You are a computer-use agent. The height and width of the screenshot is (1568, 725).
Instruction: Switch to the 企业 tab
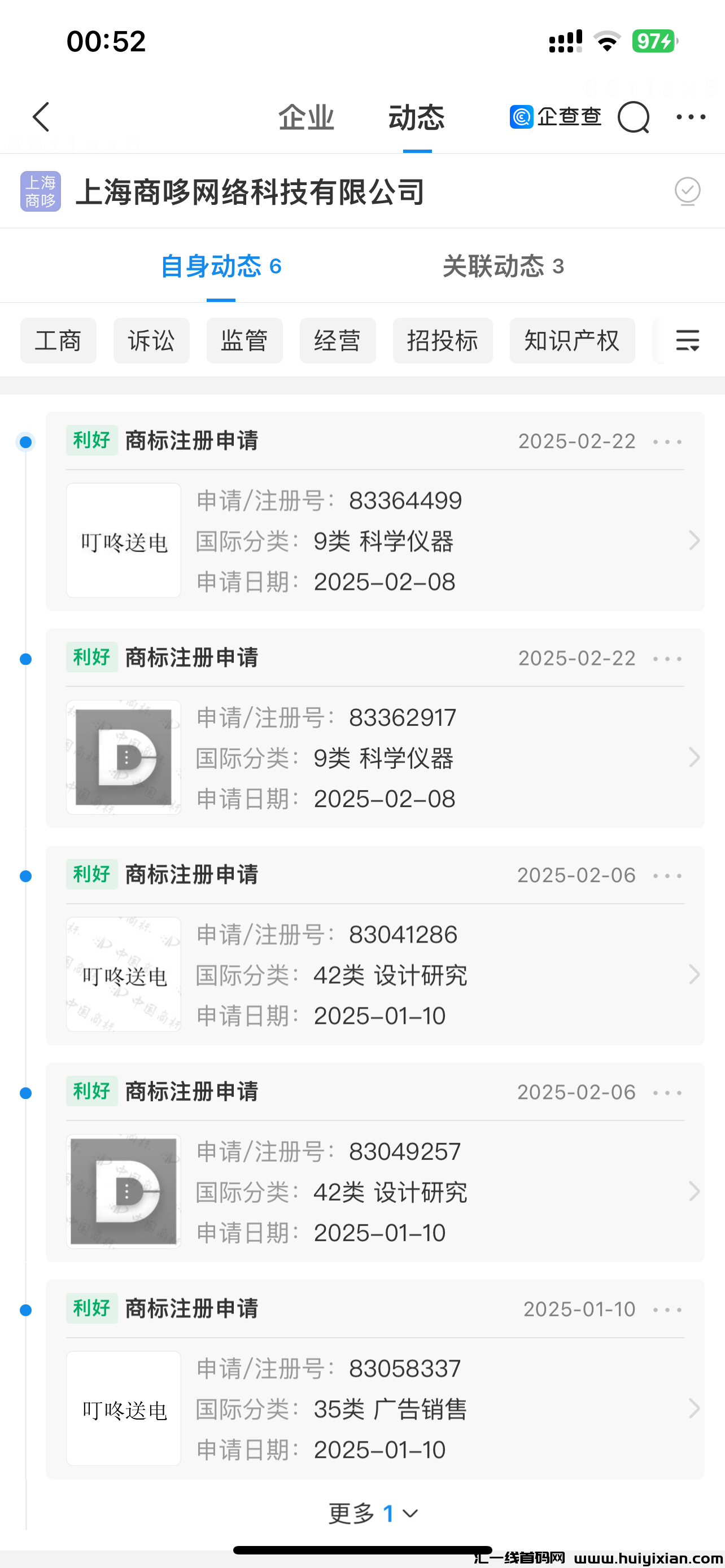point(306,117)
